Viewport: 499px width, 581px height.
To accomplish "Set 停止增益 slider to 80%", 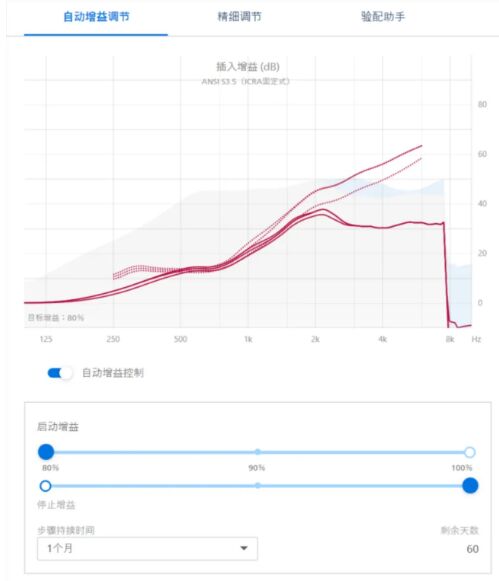I will 46,486.
